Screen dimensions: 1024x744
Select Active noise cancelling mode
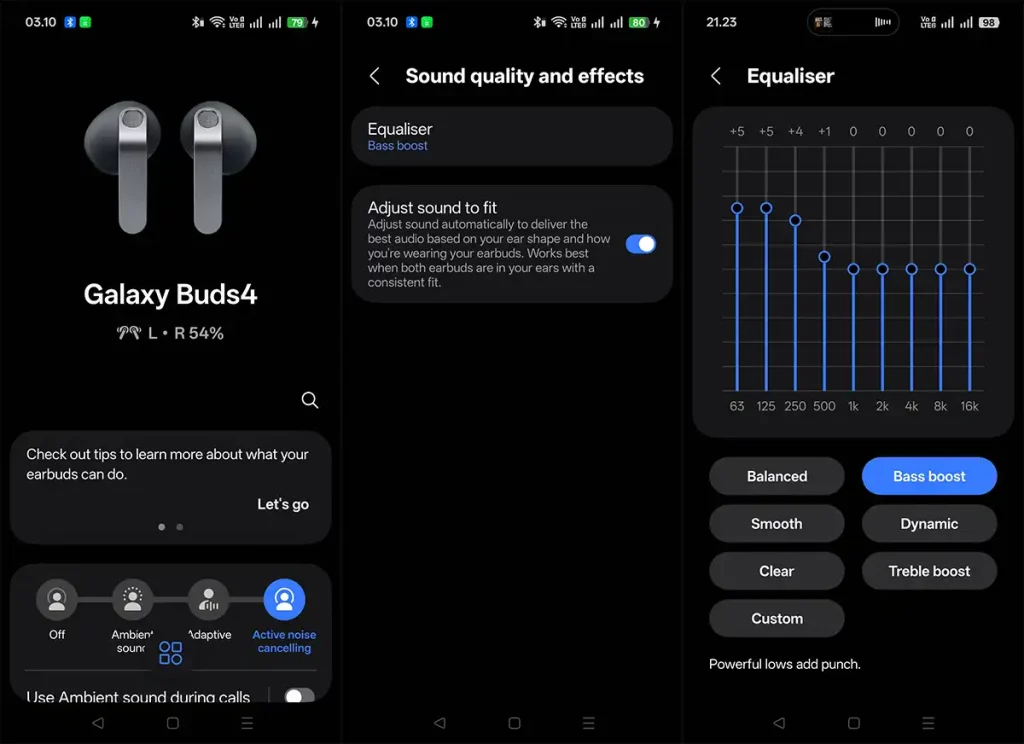click(284, 600)
